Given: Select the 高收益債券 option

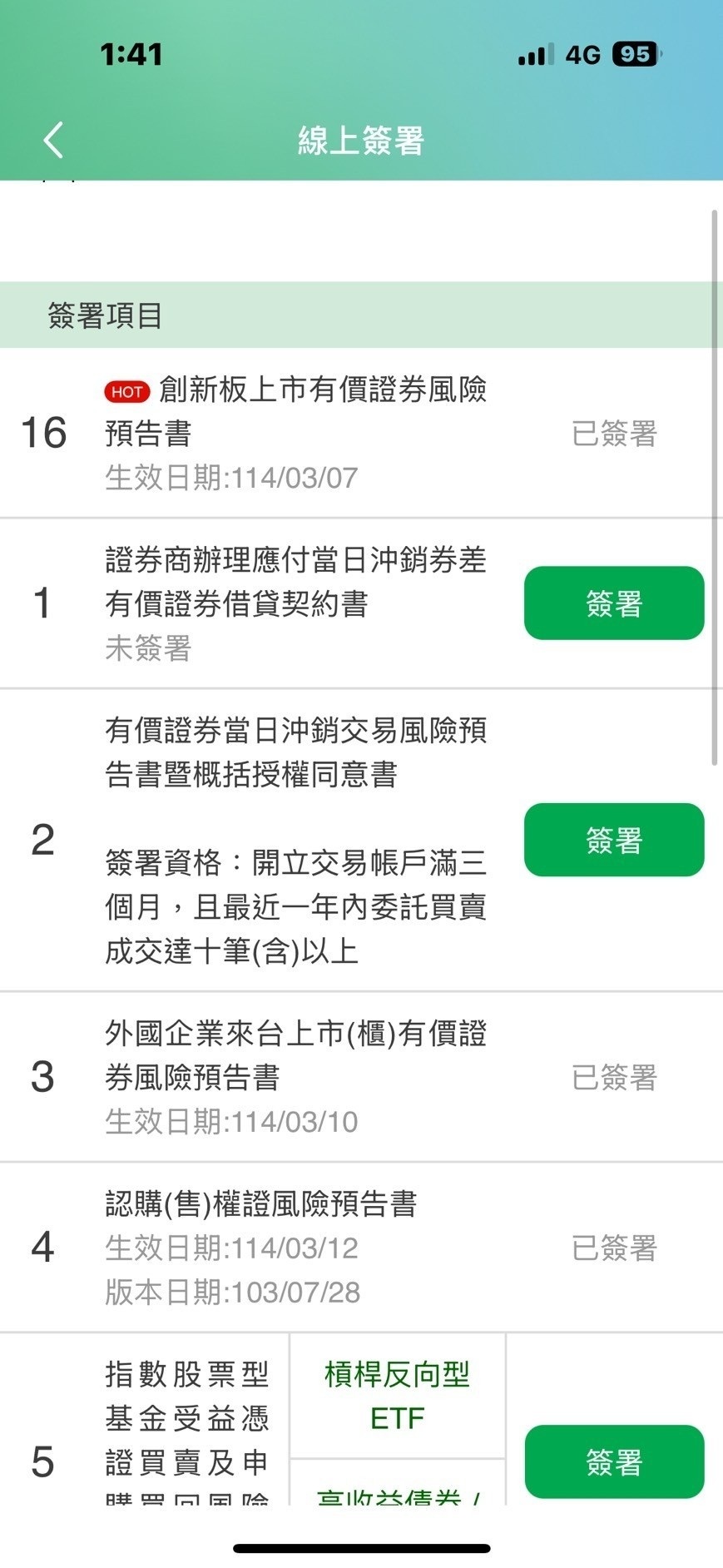Looking at the screenshot, I should coord(398,1498).
